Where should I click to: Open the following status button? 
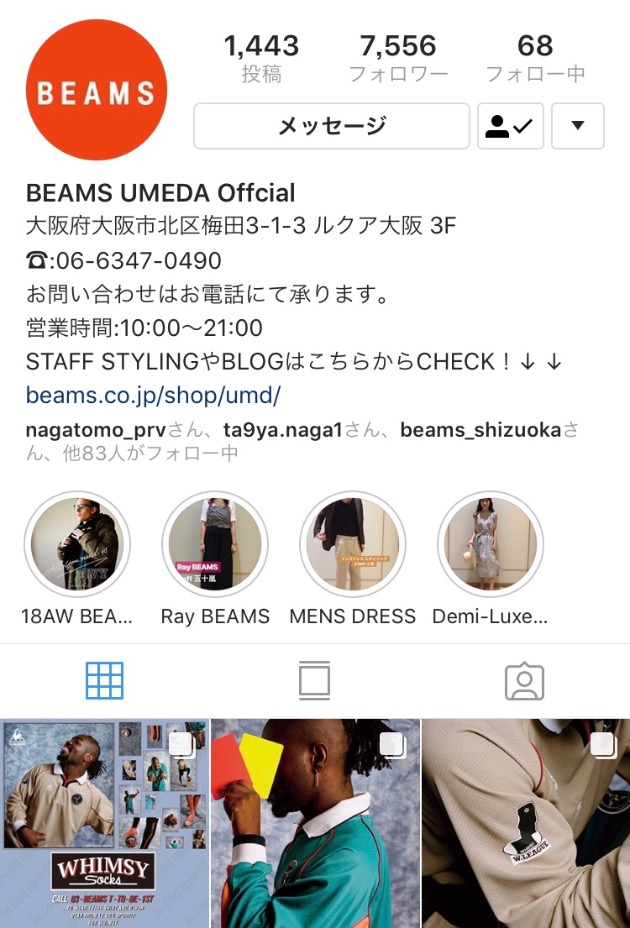coord(510,126)
